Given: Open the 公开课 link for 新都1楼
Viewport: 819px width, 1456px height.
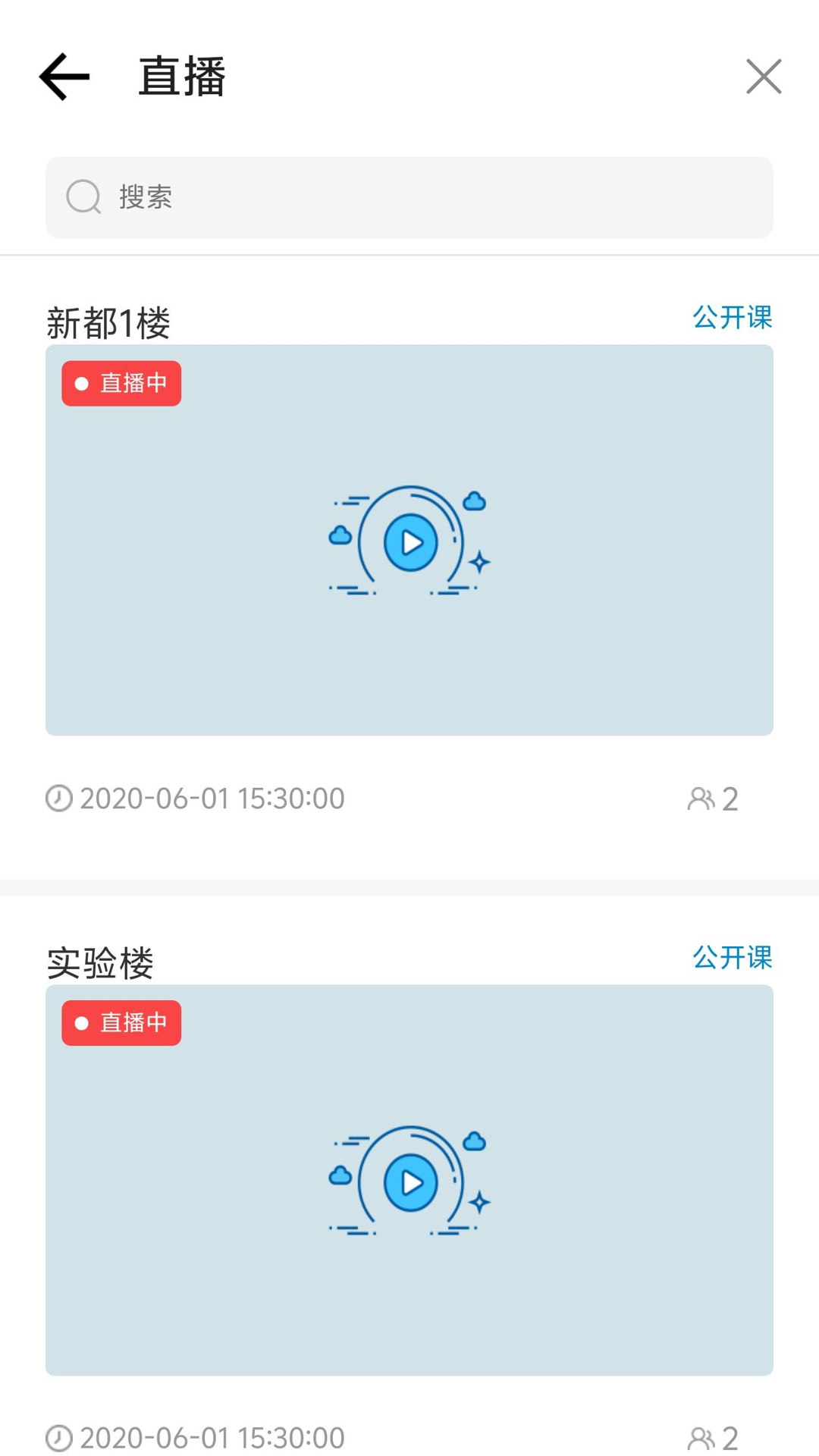Looking at the screenshot, I should (732, 318).
